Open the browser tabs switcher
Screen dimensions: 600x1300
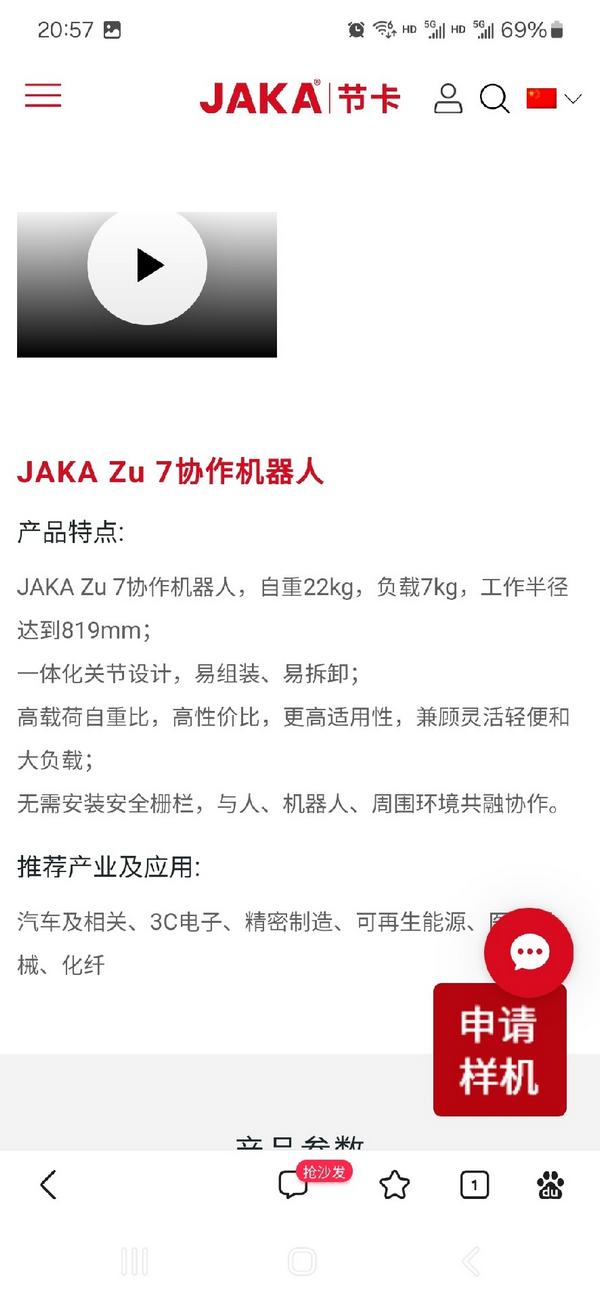[x=474, y=1186]
